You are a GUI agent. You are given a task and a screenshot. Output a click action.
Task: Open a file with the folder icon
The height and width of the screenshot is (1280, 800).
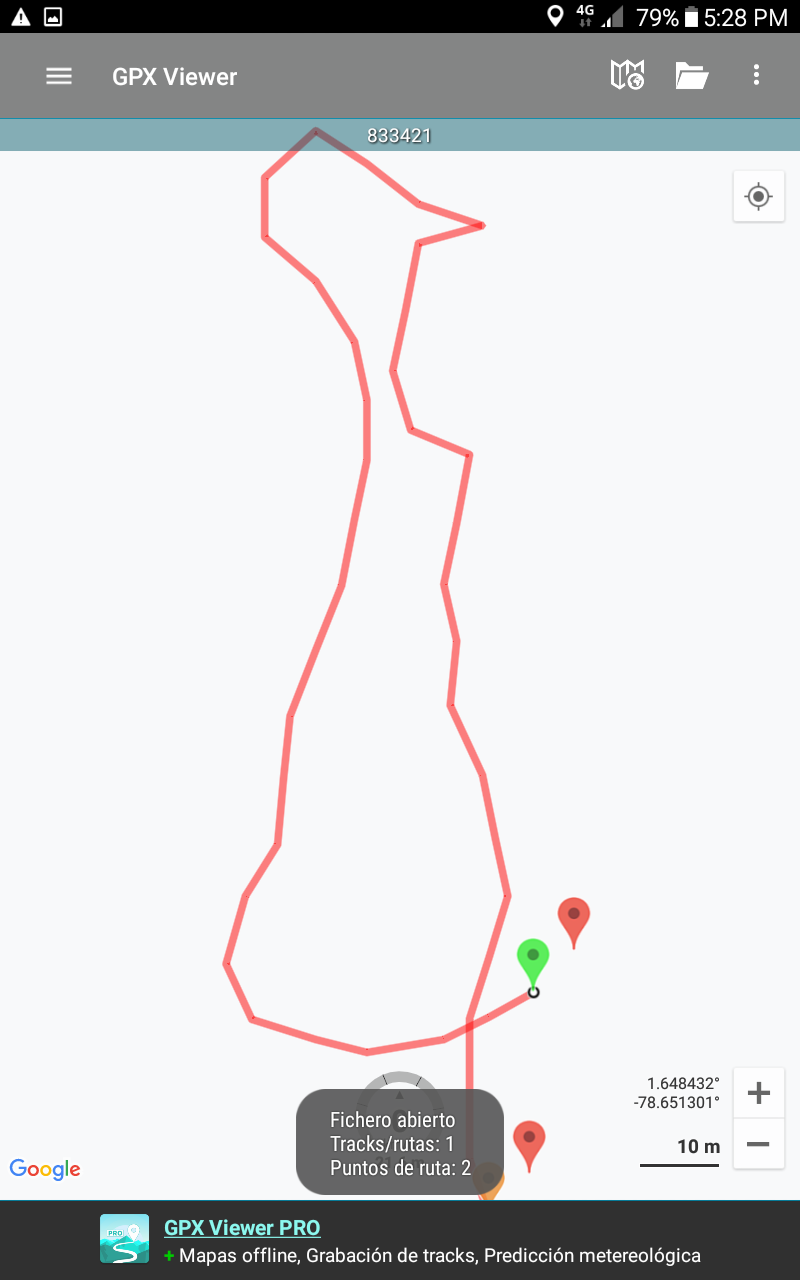(691, 75)
